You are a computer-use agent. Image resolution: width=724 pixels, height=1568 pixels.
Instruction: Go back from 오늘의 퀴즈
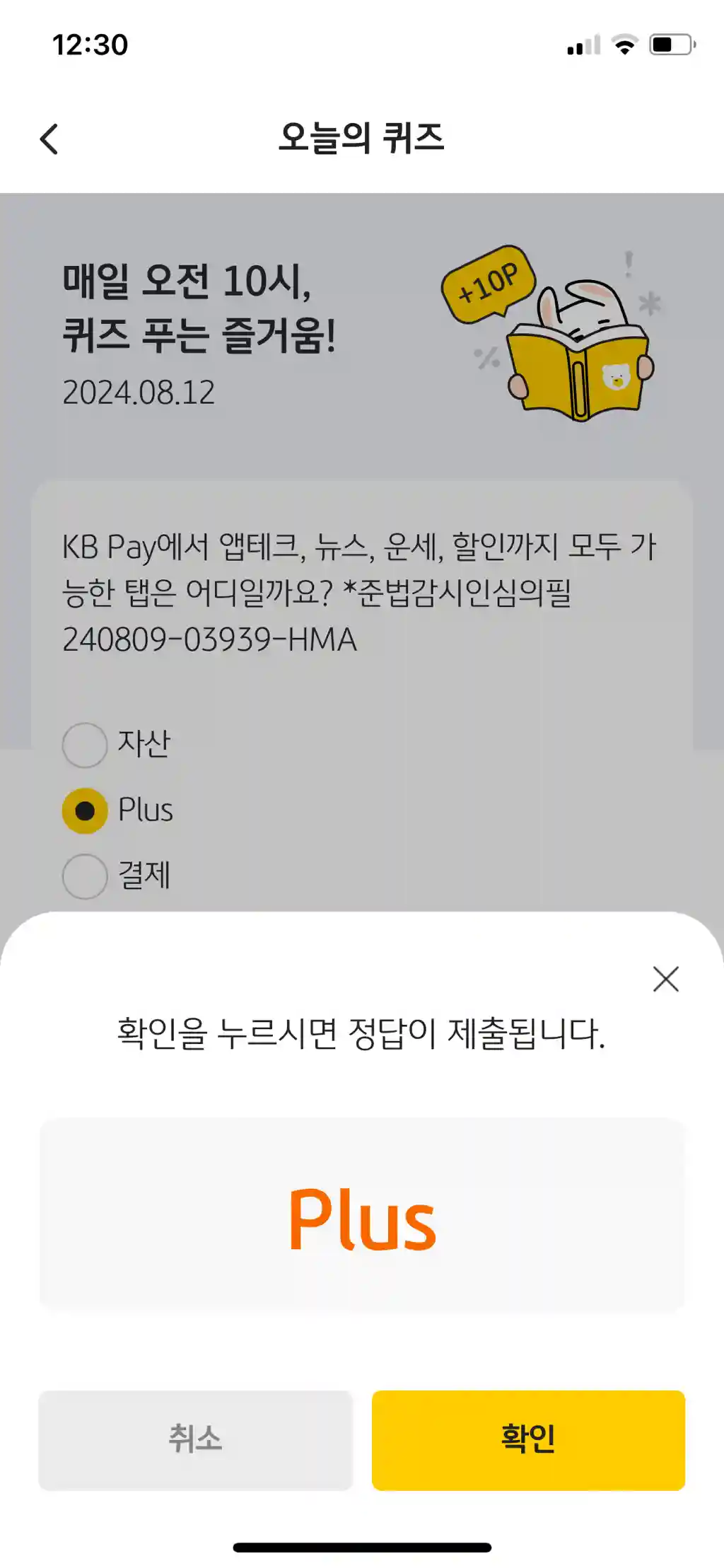click(49, 139)
